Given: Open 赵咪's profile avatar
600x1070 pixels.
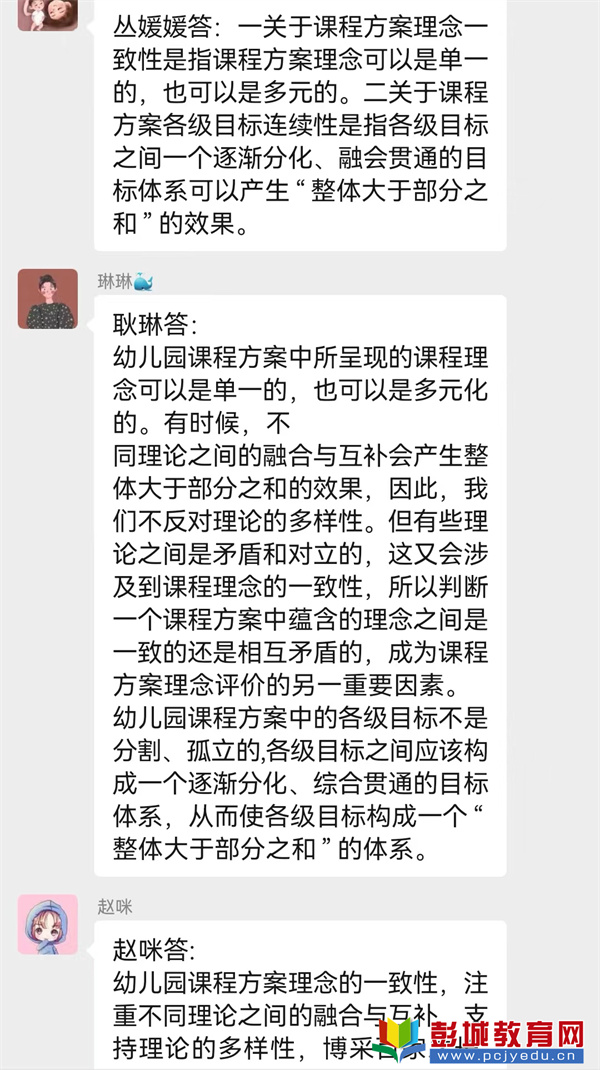Looking at the screenshot, I should (x=47, y=924).
